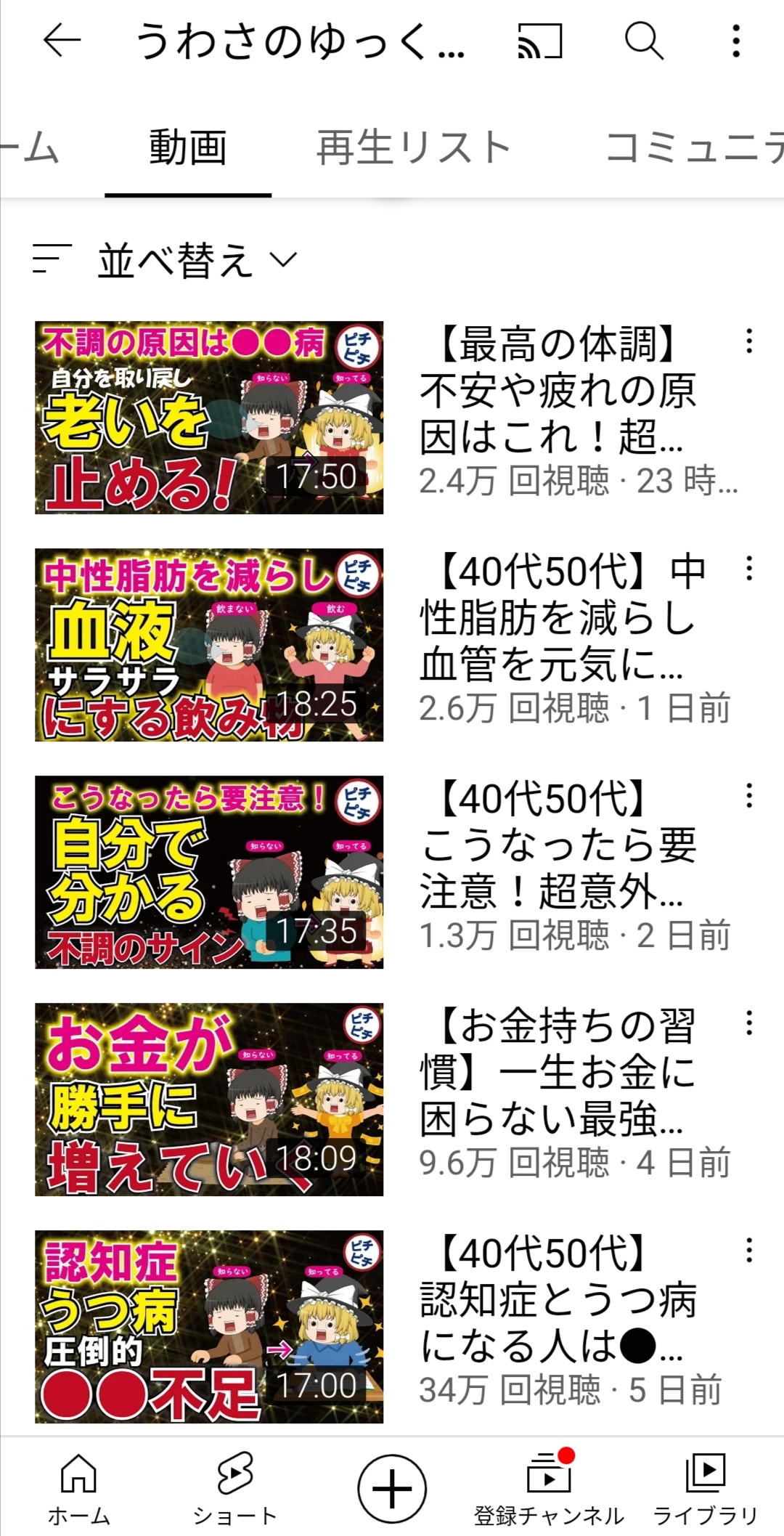
Task: Switch to the 再生リスト tab
Action: 414,147
